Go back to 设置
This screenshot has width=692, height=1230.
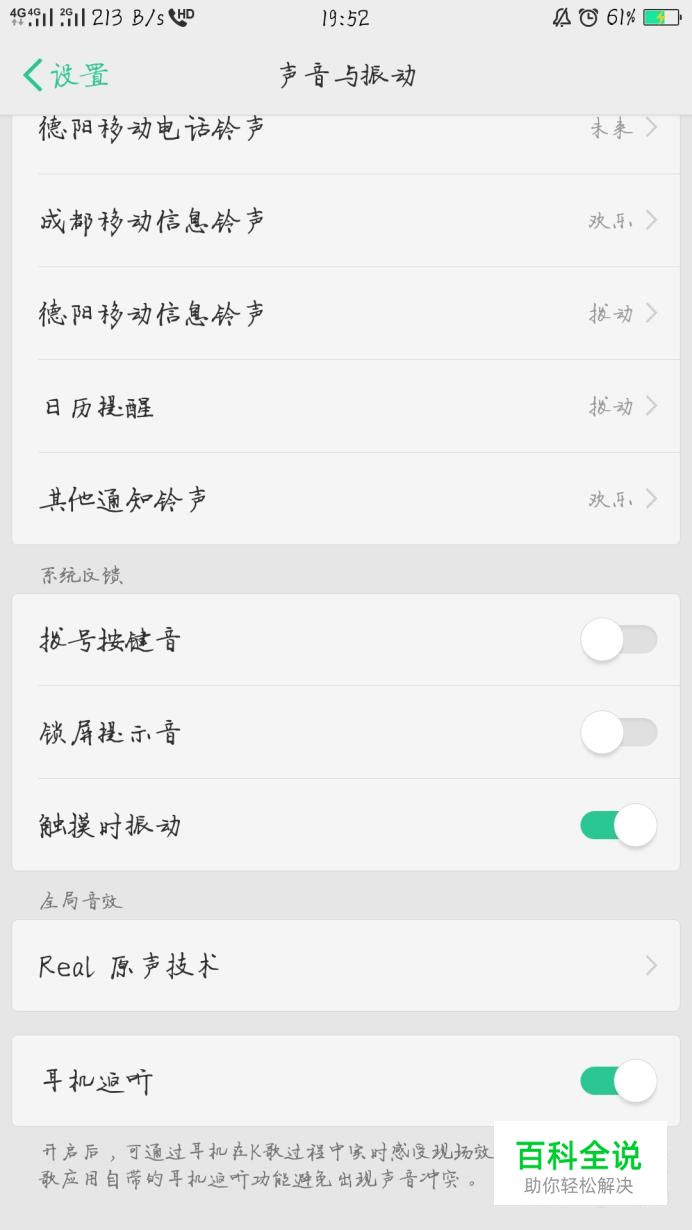65,75
